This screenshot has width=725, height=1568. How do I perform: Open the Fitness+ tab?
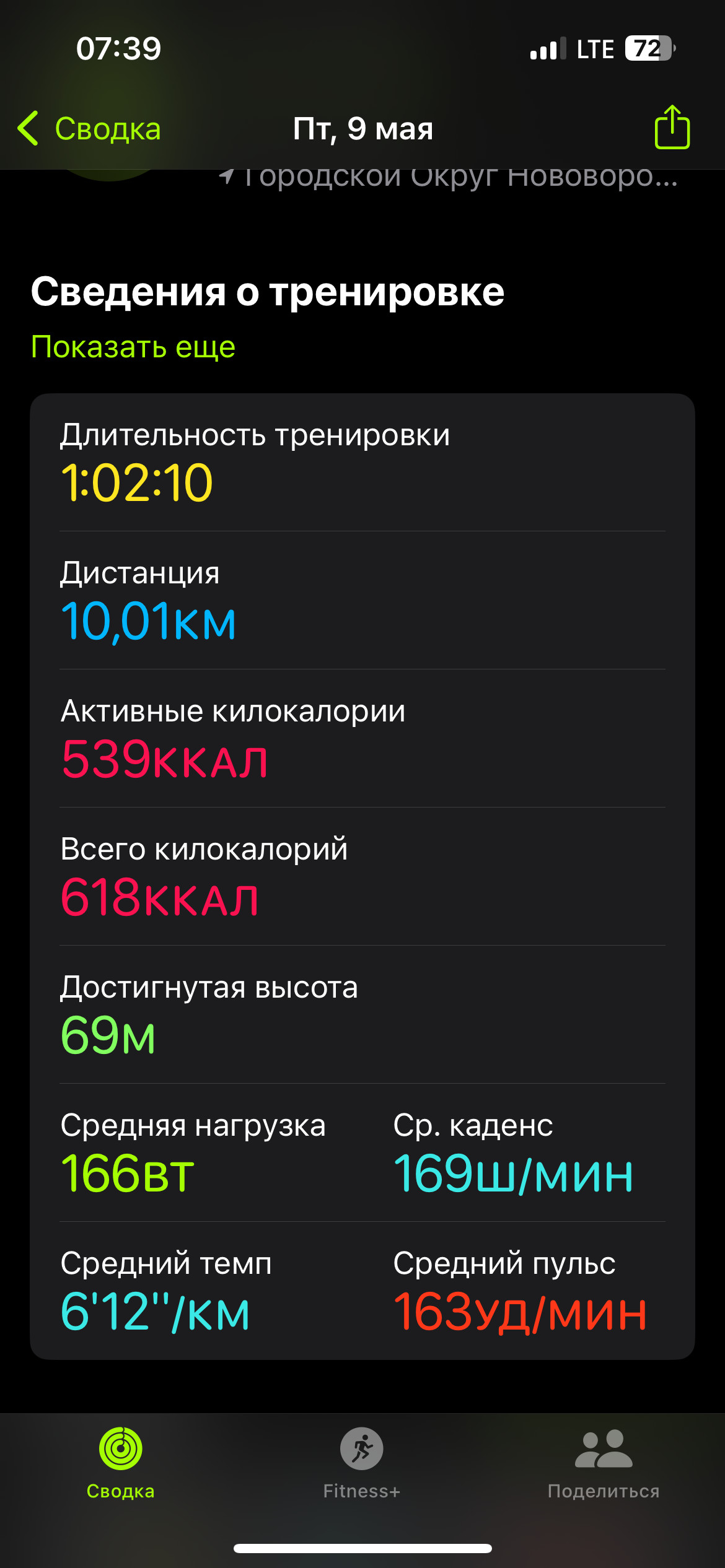pyautogui.click(x=362, y=1464)
